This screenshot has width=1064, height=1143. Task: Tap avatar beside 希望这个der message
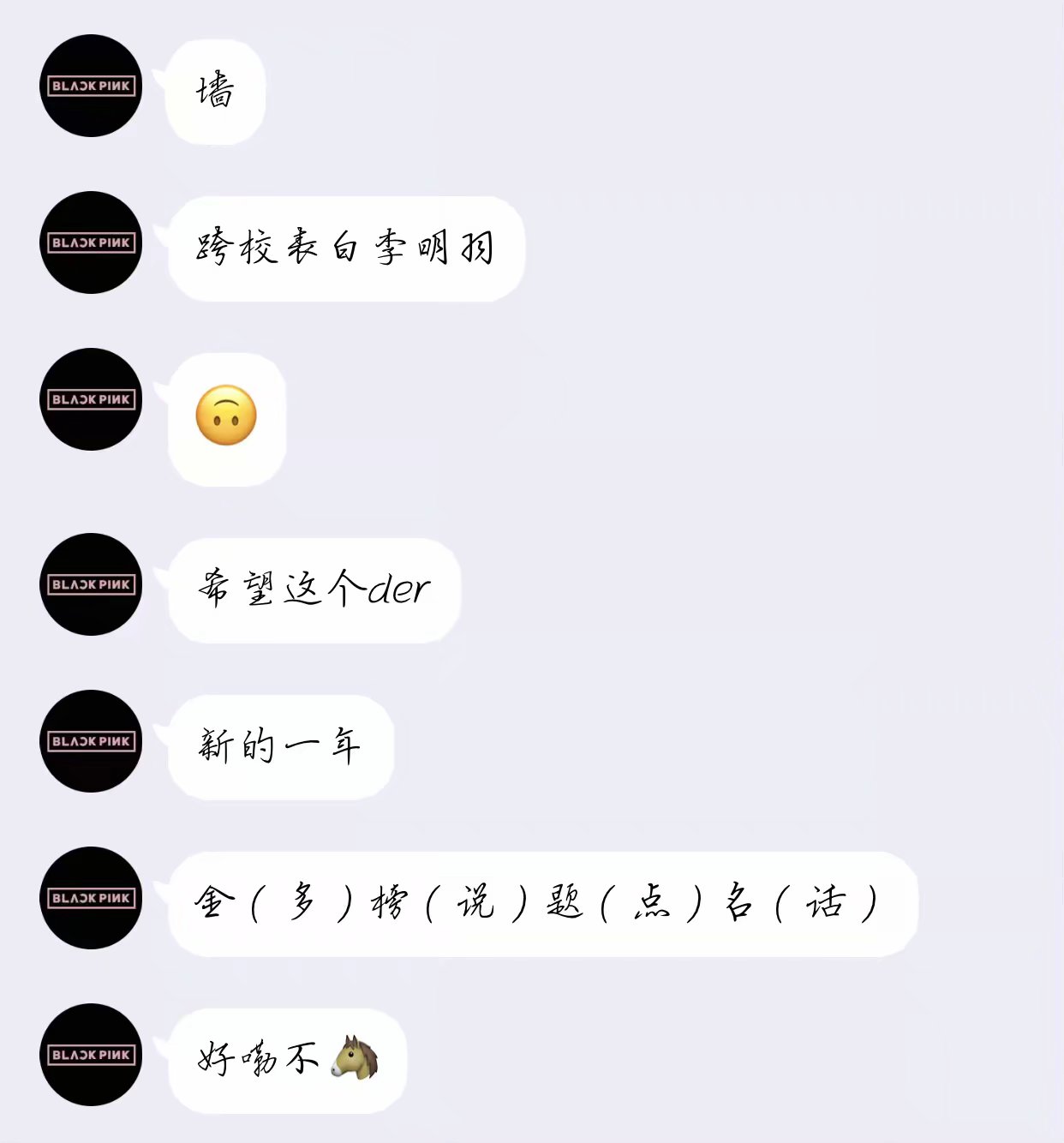[x=91, y=584]
